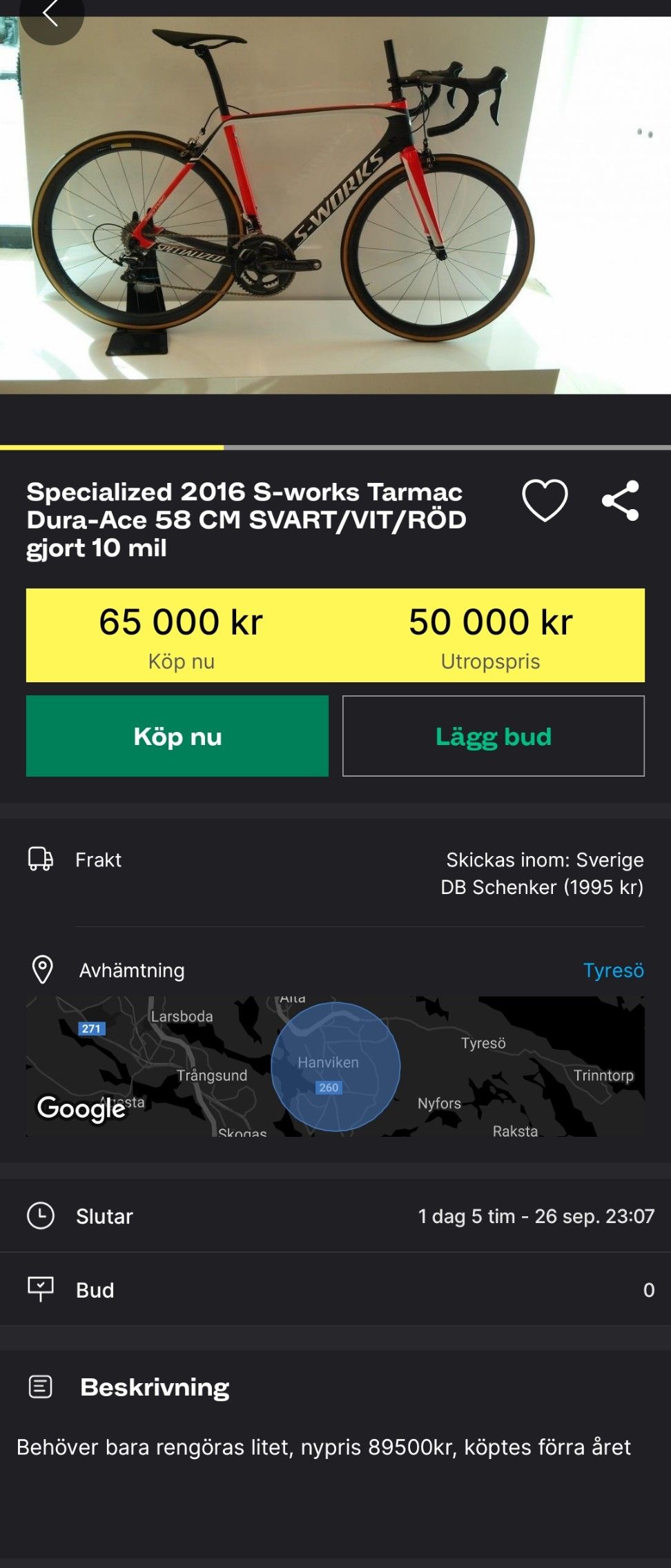This screenshot has height=1568, width=671.
Task: Tap the green Köp nu button
Action: point(177,736)
